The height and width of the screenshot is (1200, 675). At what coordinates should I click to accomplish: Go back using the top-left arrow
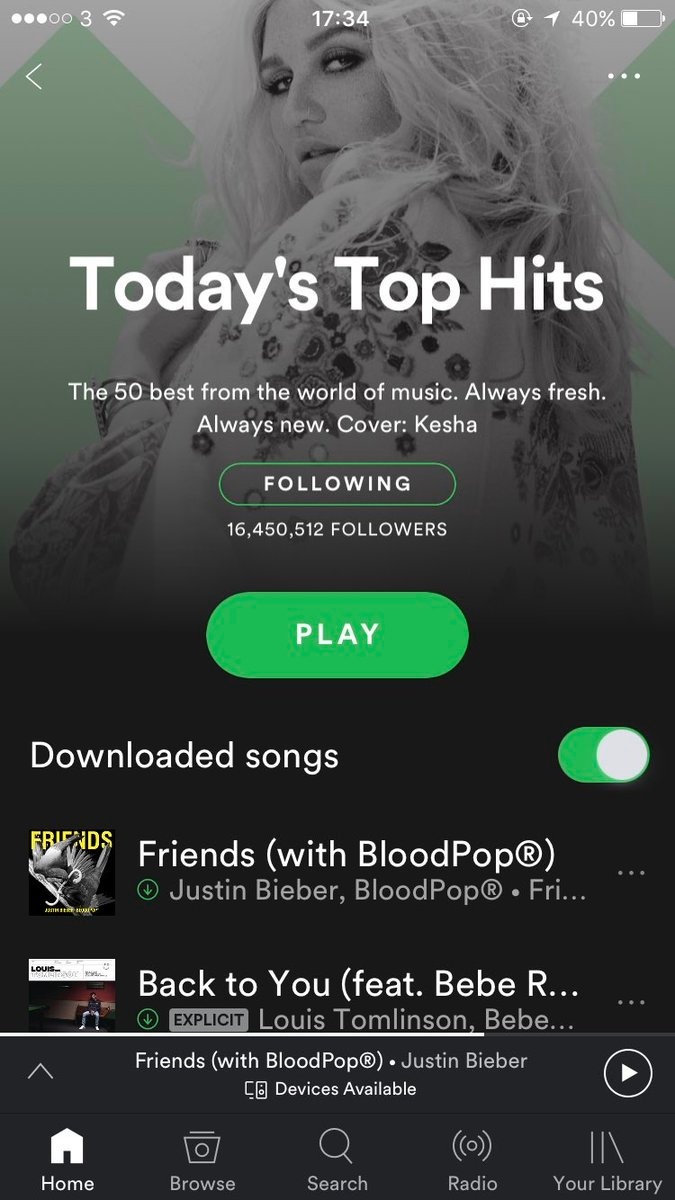coord(34,77)
